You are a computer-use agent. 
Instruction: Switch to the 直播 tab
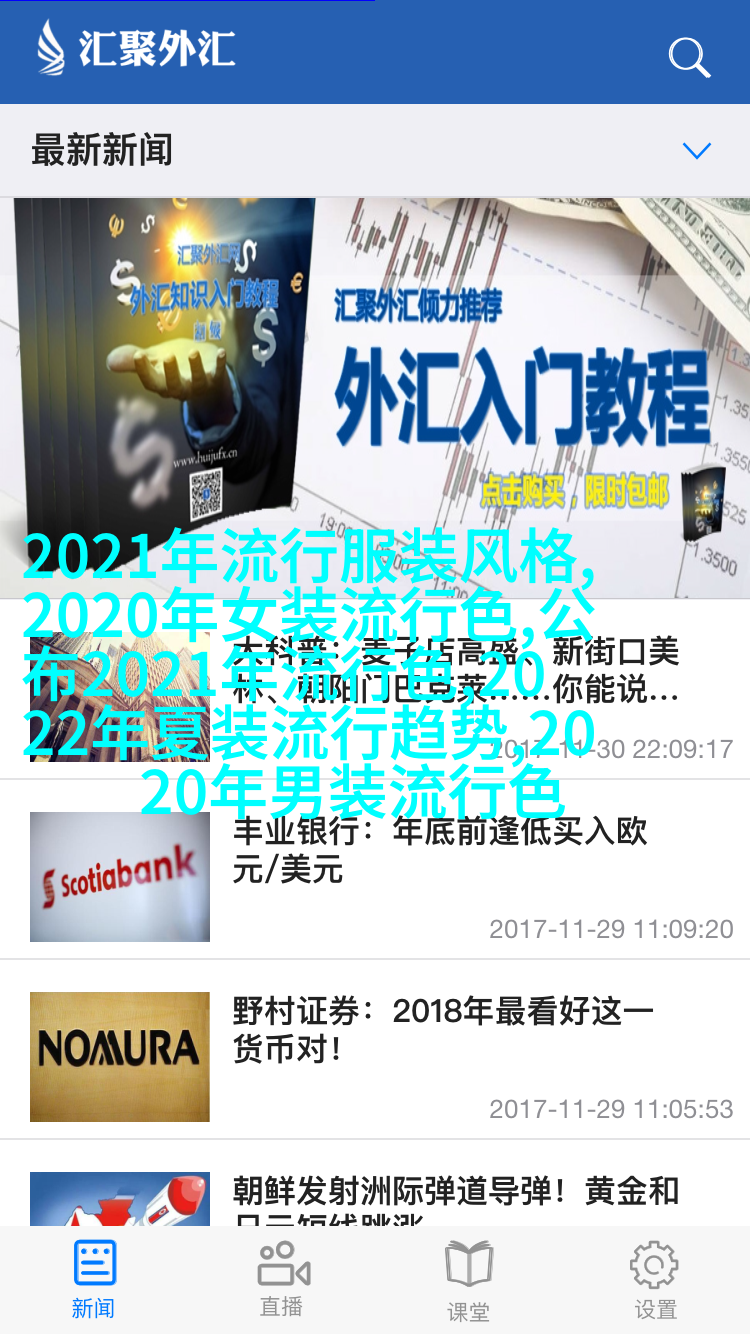(282, 1280)
